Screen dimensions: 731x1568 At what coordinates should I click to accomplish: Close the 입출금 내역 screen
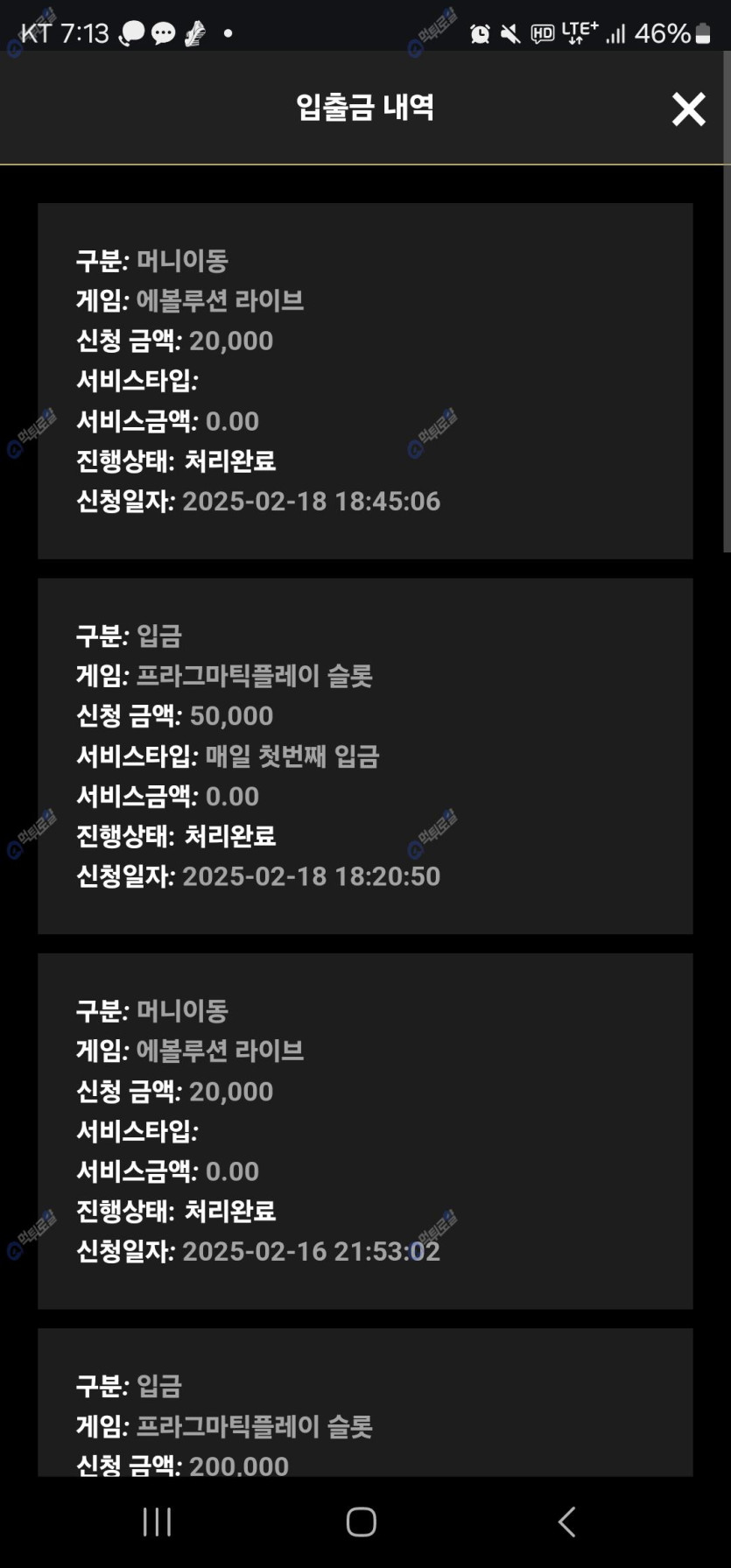point(688,109)
